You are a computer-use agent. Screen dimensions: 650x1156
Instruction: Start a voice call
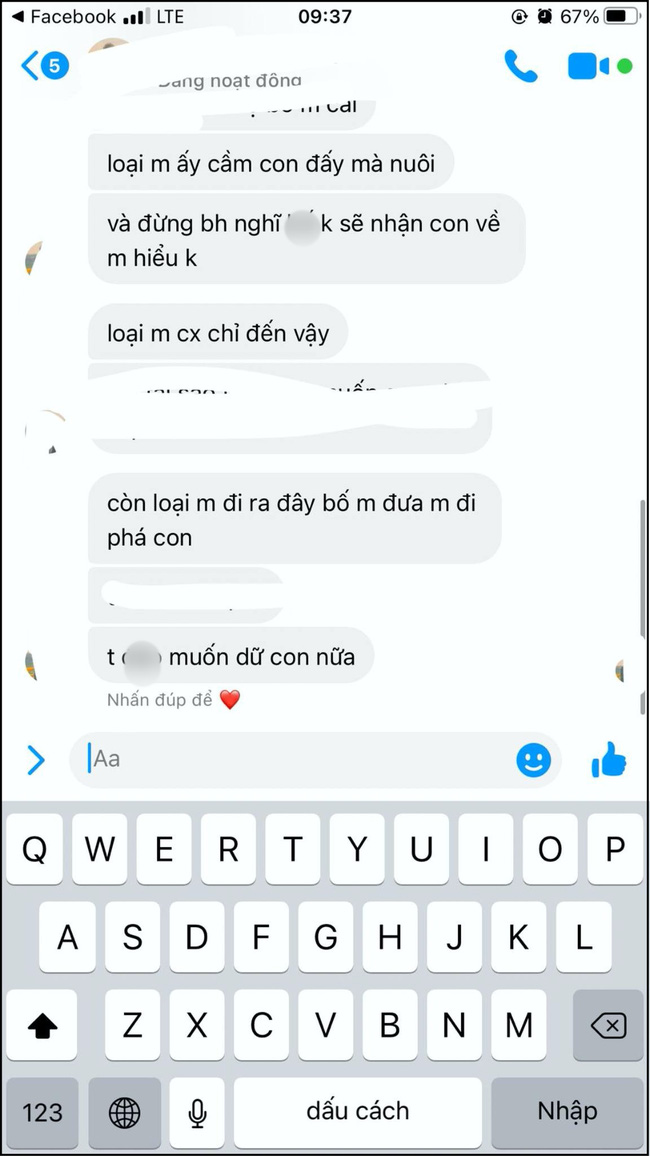[520, 66]
